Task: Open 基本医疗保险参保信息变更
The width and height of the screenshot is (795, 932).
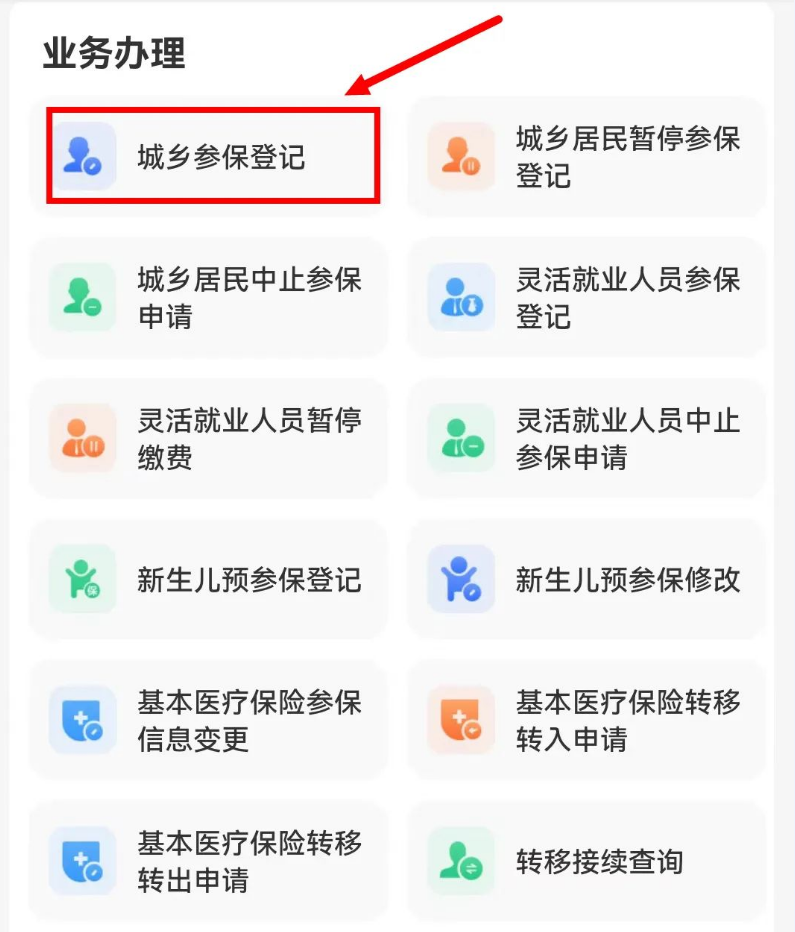Action: (x=210, y=720)
